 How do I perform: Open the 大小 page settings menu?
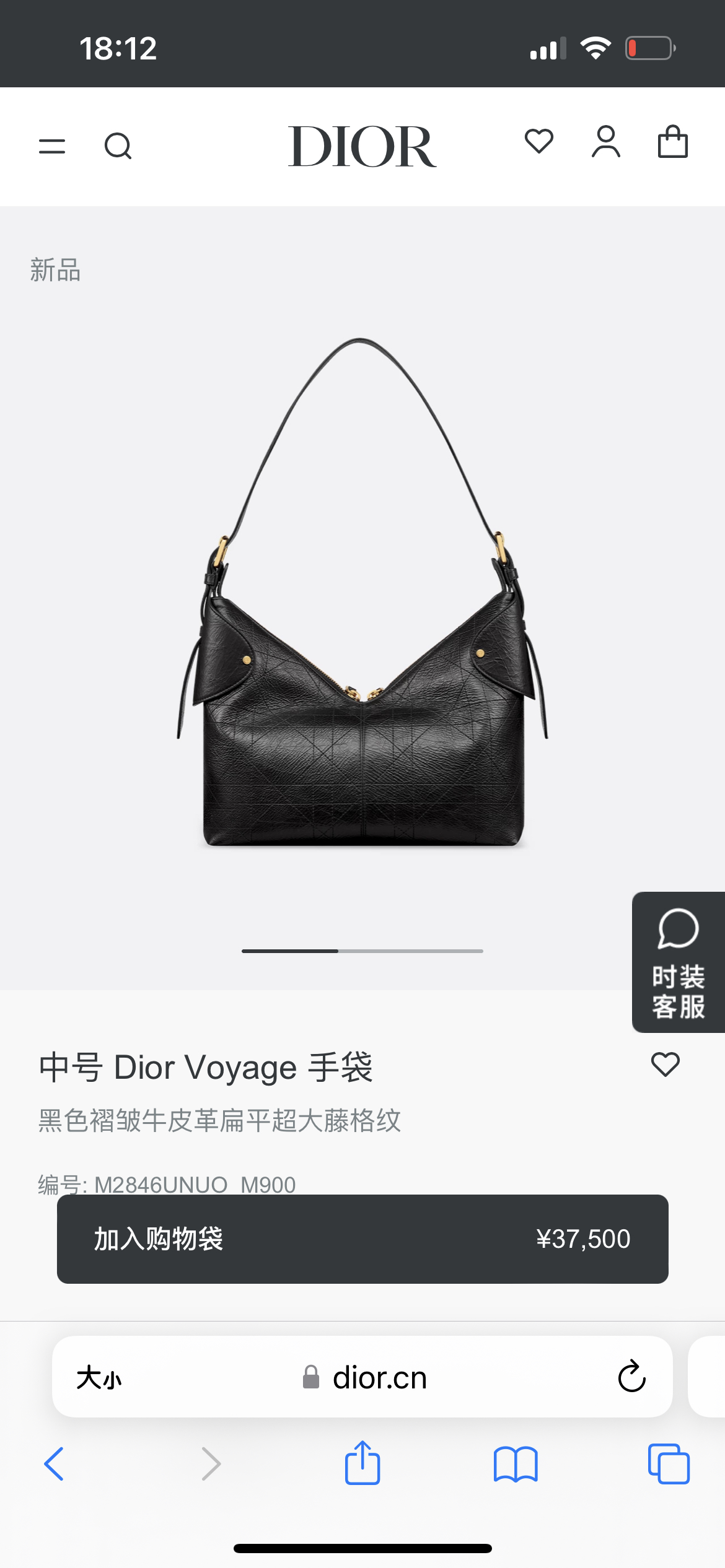99,1378
